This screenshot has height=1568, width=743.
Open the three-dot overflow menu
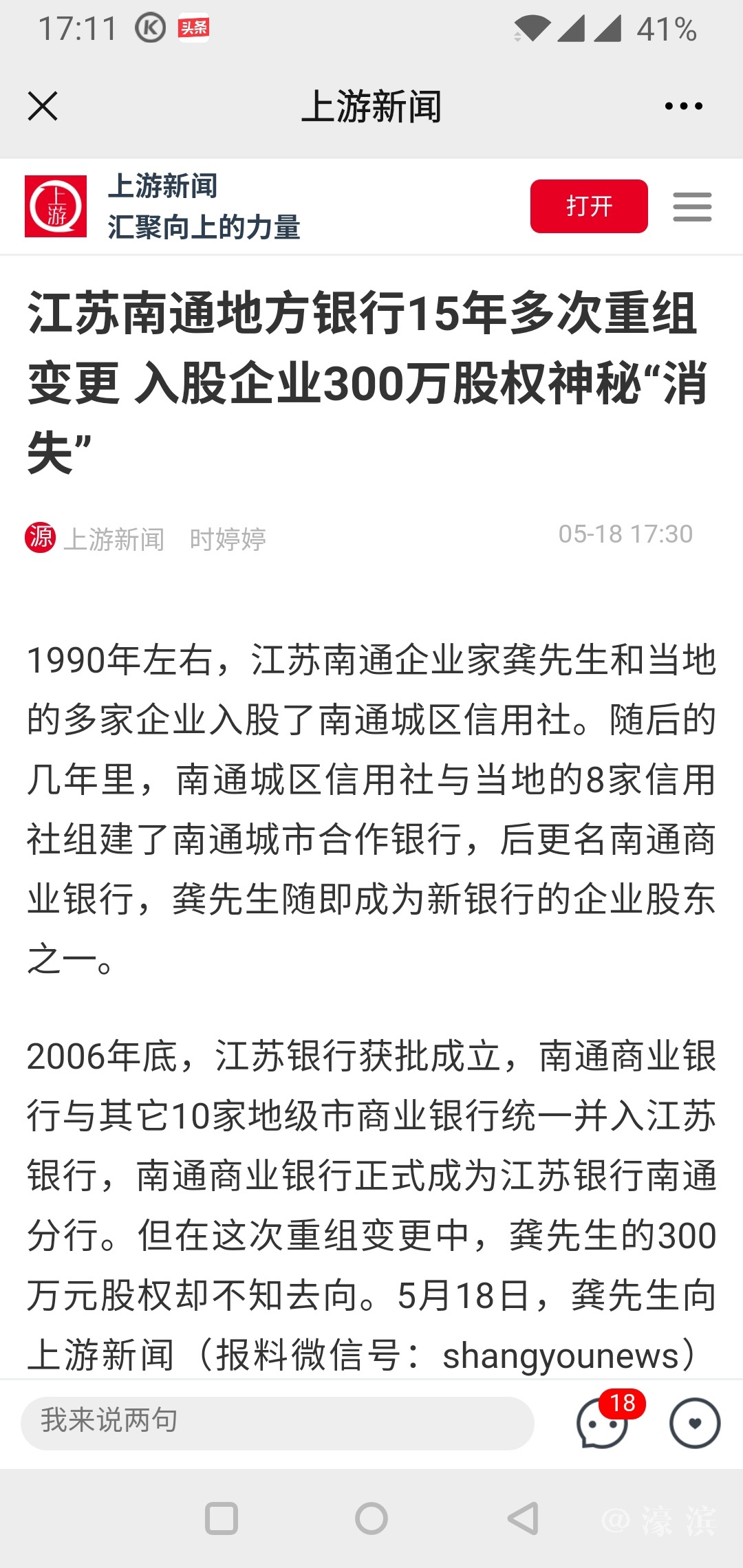coord(683,106)
